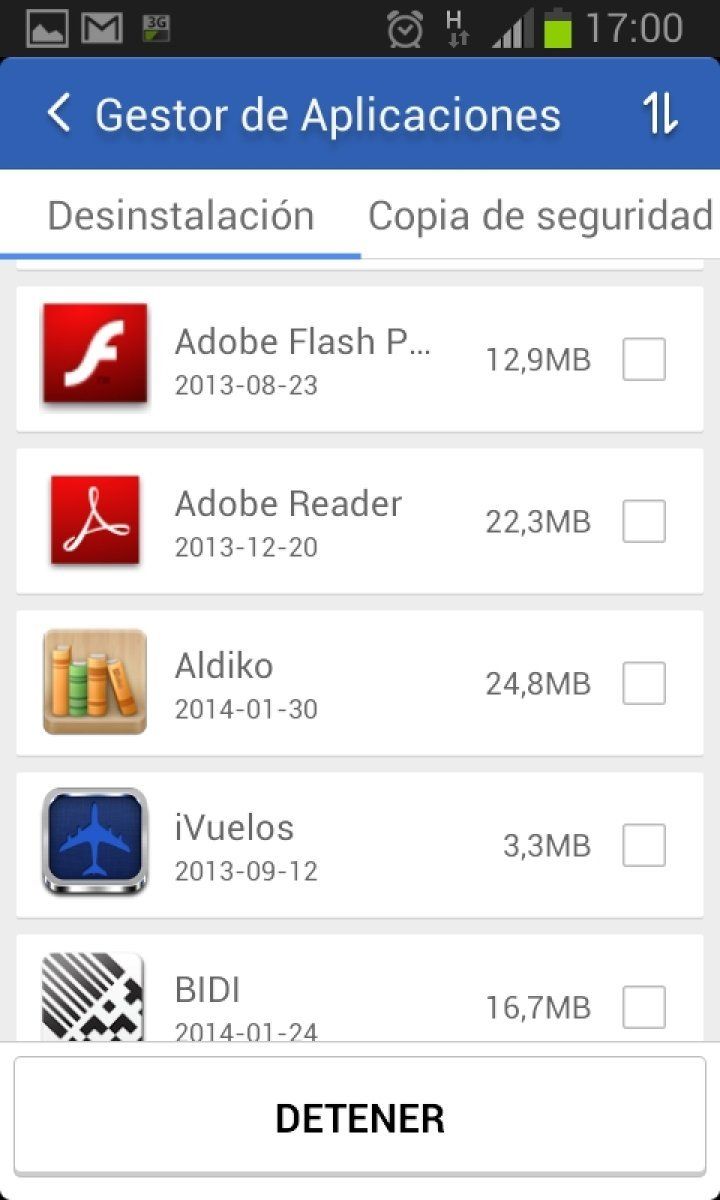Go back from Gestor de Aplicaciones
The height and width of the screenshot is (1200, 720).
coord(59,114)
